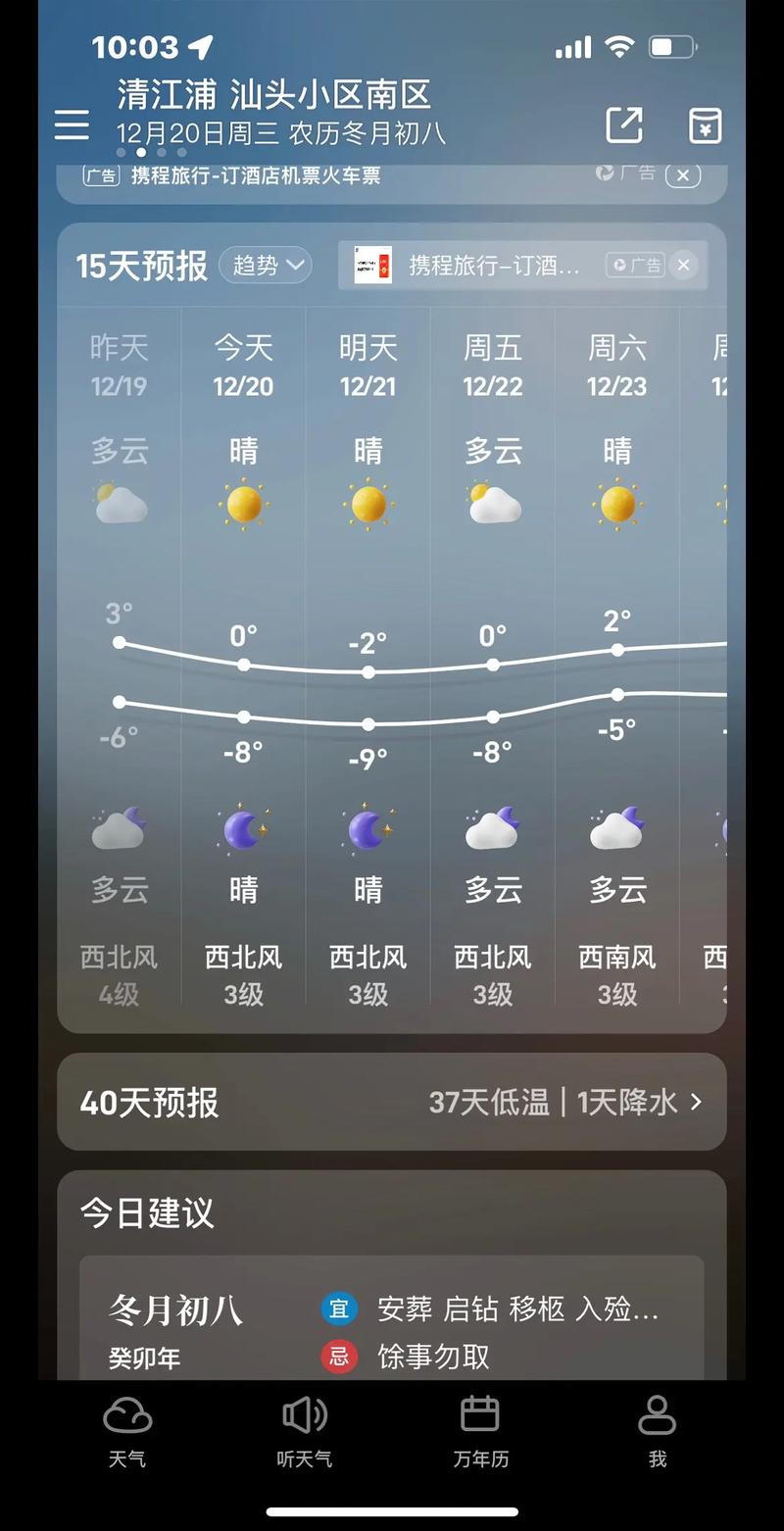Viewport: 784px width, 1531px height.
Task: Open the hamburger menu at top left
Action: (71, 125)
